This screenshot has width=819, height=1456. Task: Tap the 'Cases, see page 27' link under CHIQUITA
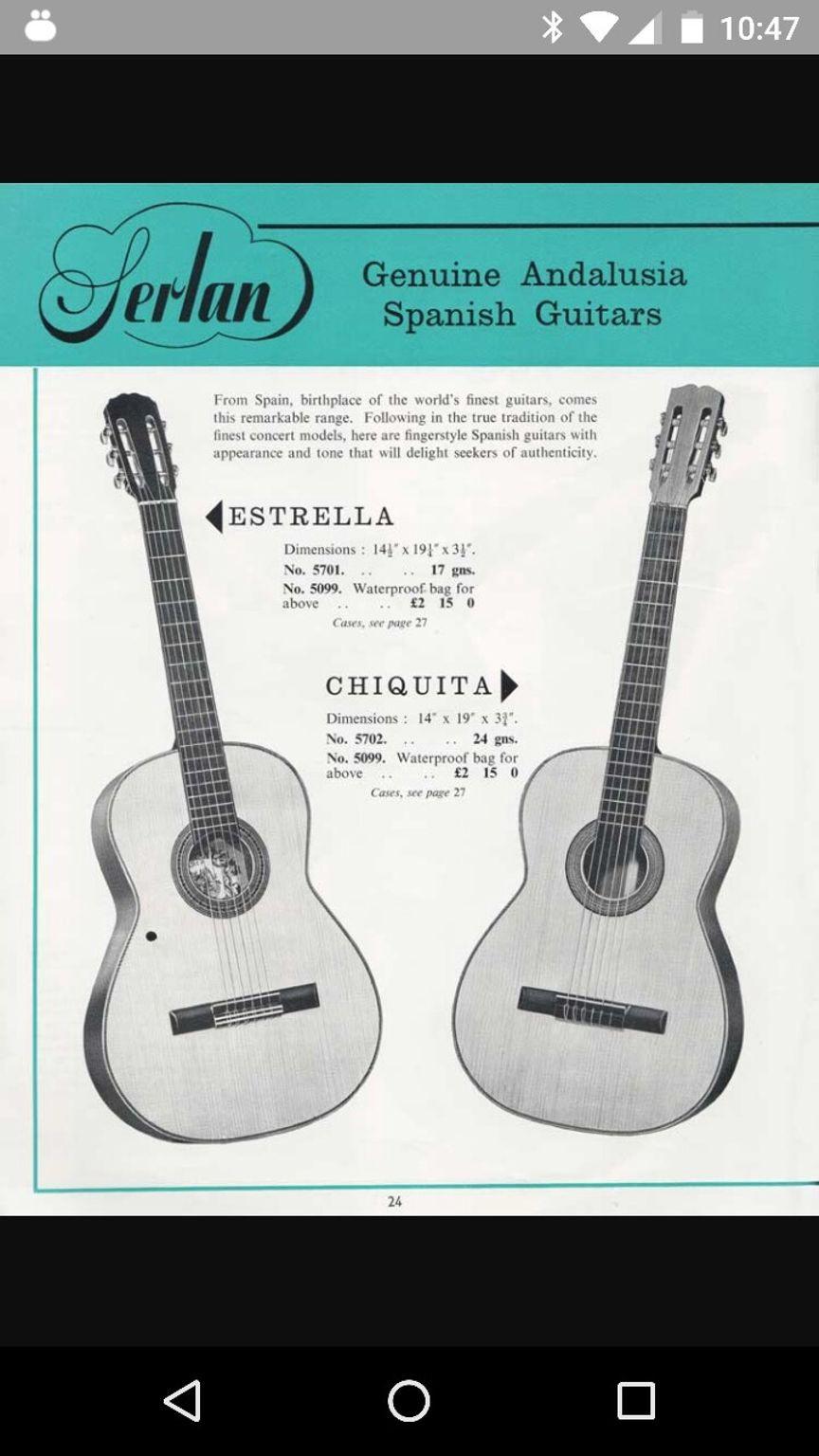click(417, 791)
